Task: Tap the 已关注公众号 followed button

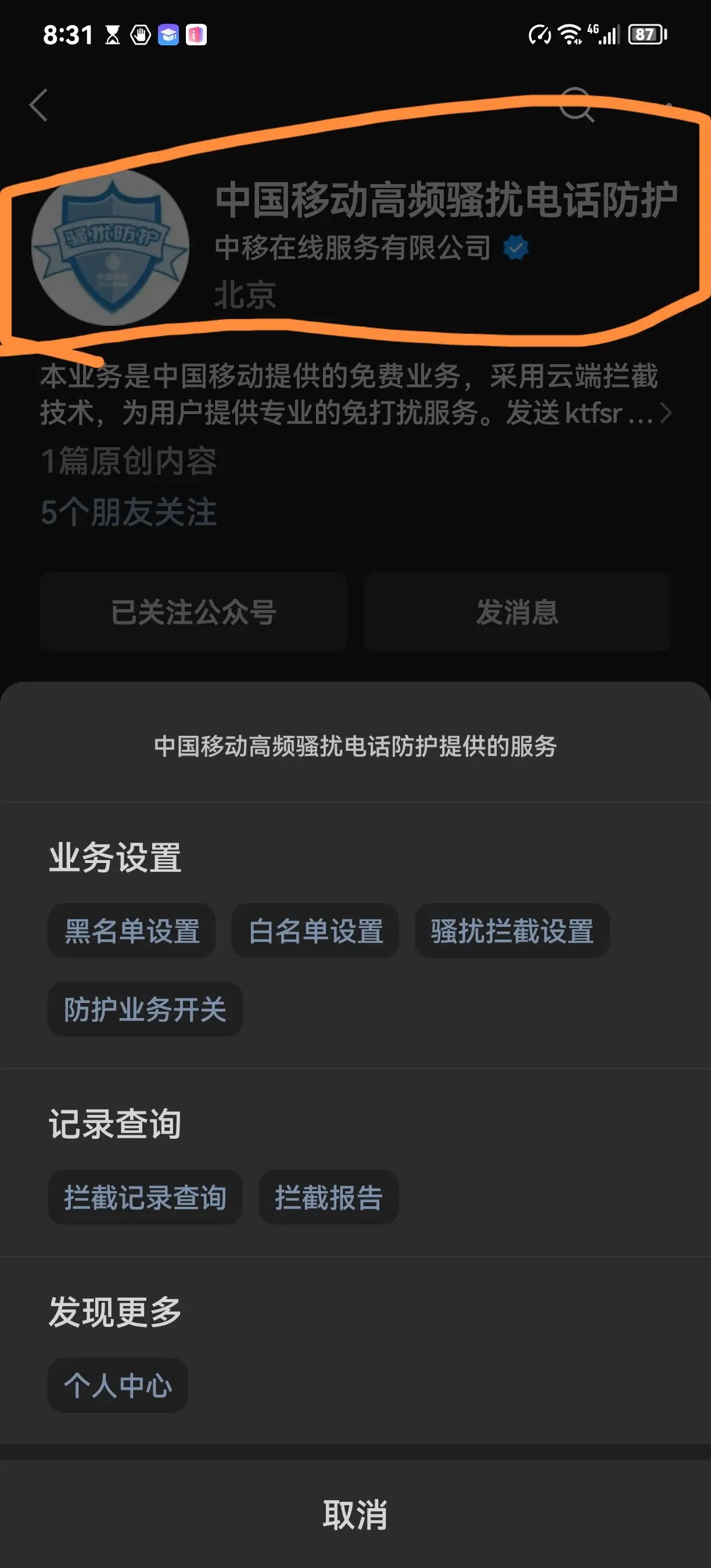Action: pos(193,612)
